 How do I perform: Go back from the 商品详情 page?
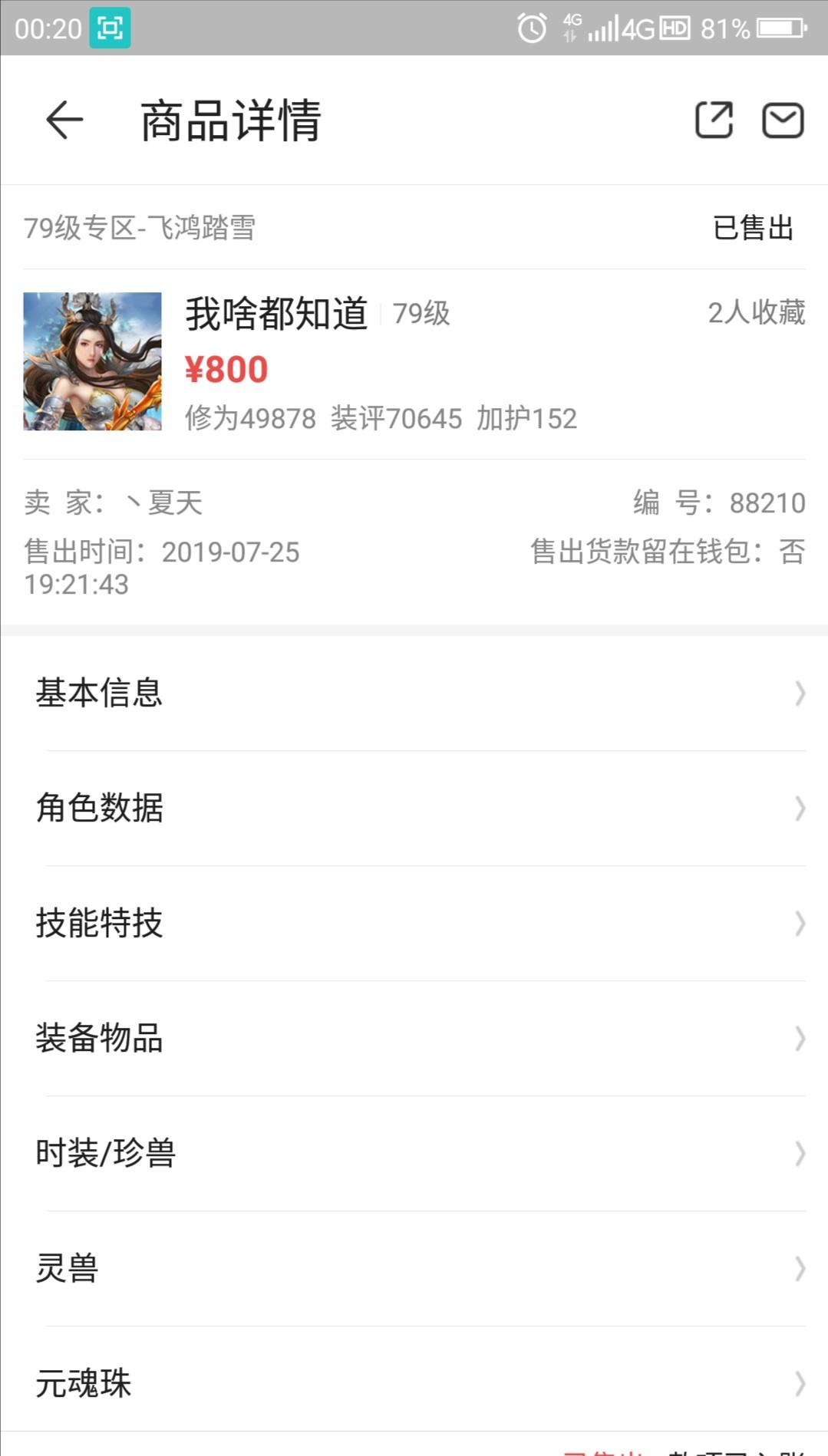pos(64,120)
